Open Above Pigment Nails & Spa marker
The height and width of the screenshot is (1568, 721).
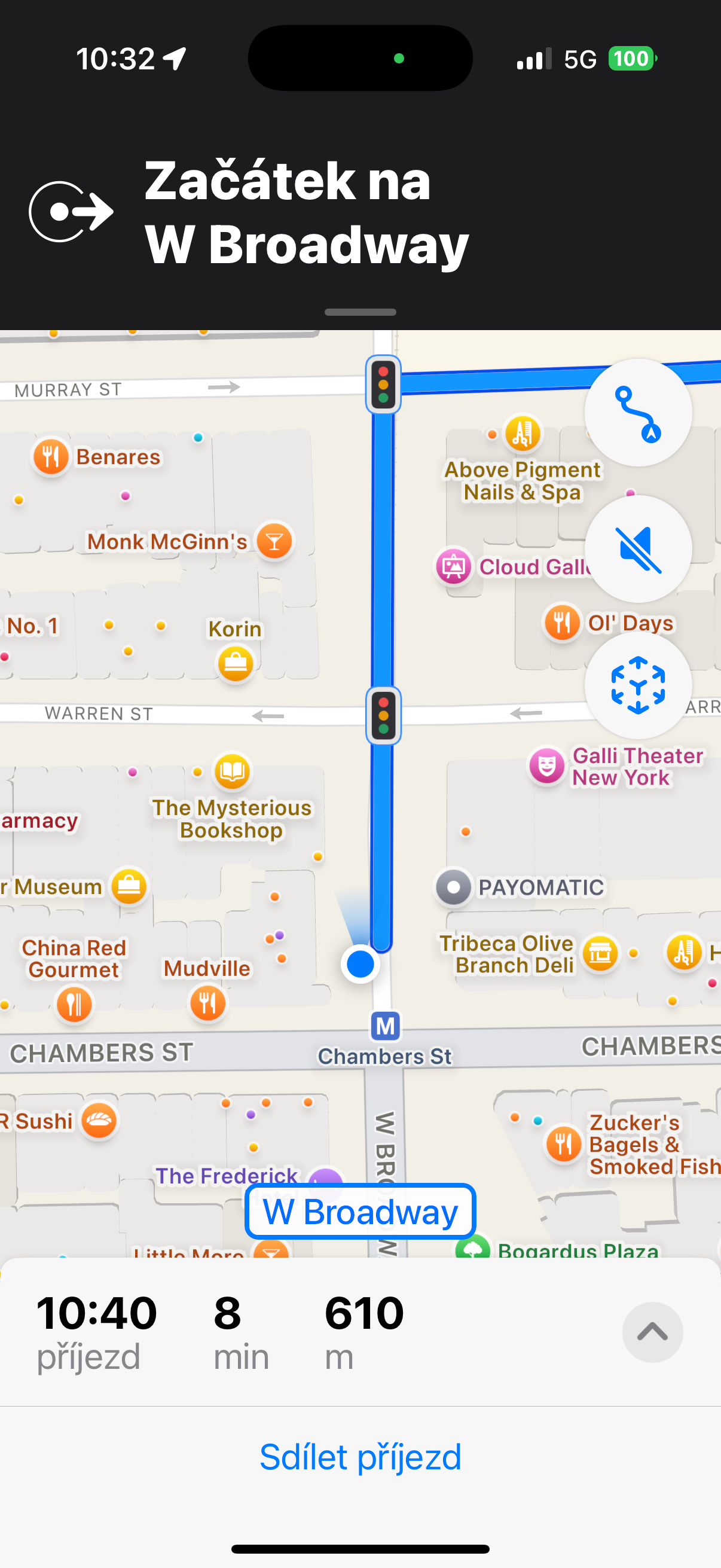pos(523,434)
